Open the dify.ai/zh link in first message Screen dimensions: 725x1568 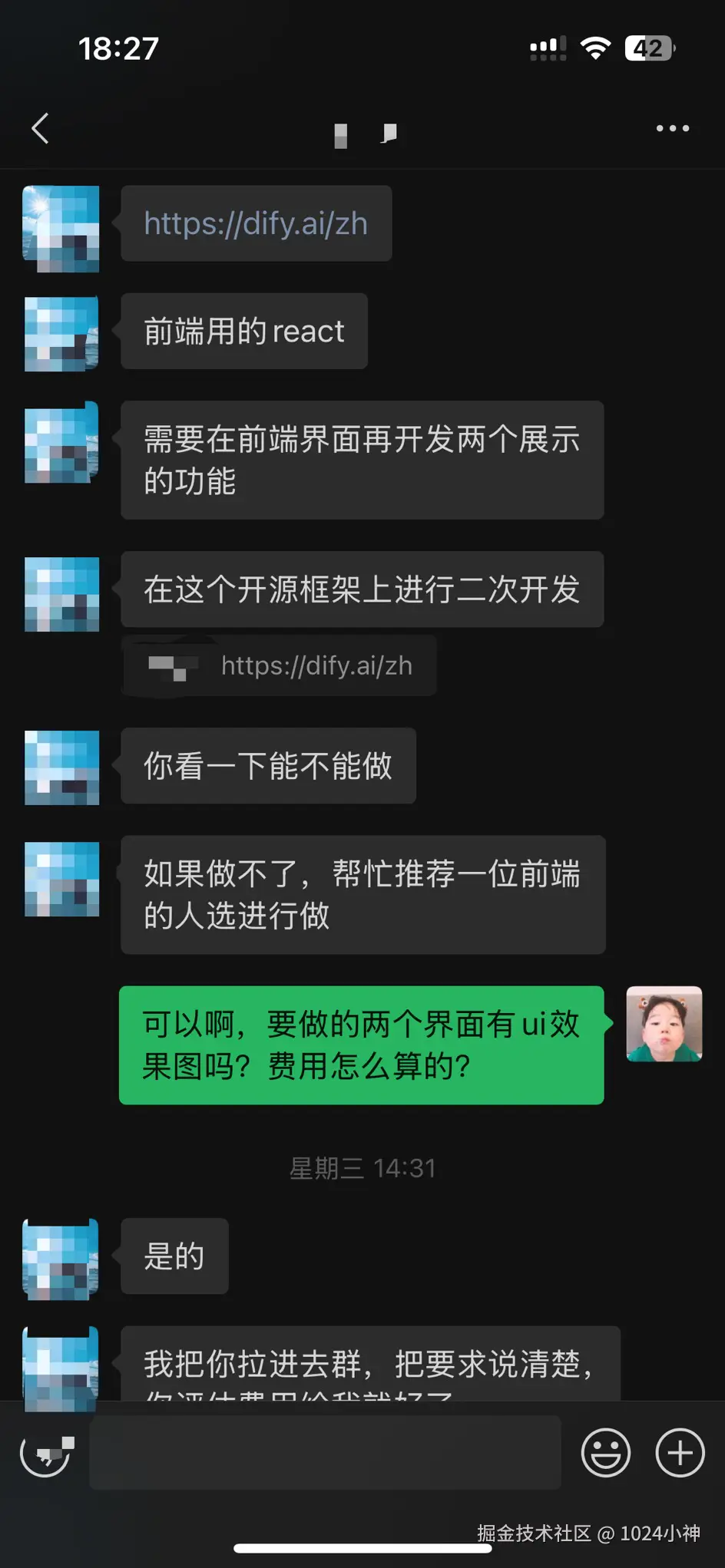pos(256,223)
